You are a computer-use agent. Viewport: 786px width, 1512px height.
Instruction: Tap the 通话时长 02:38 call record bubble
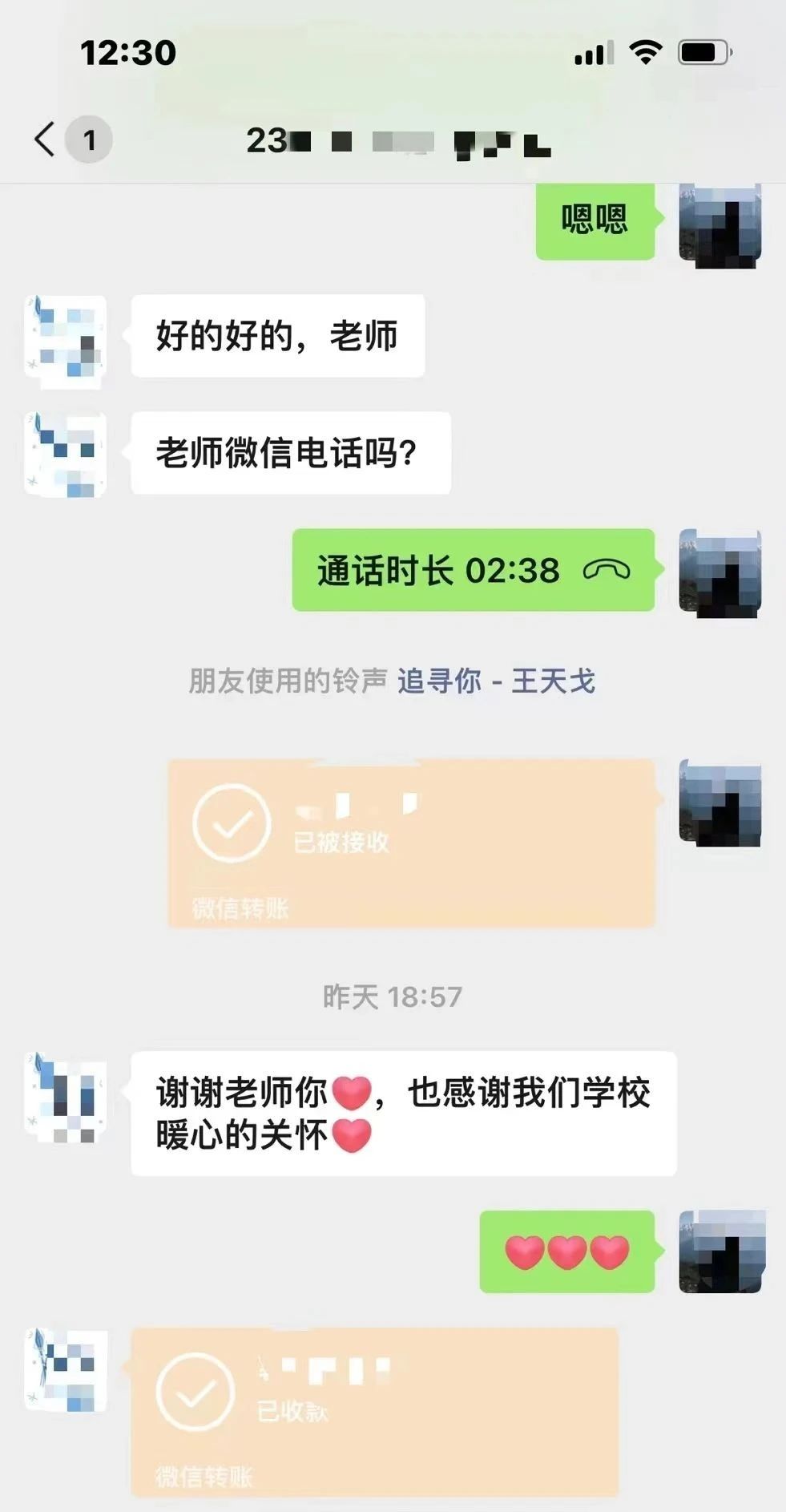(x=473, y=570)
